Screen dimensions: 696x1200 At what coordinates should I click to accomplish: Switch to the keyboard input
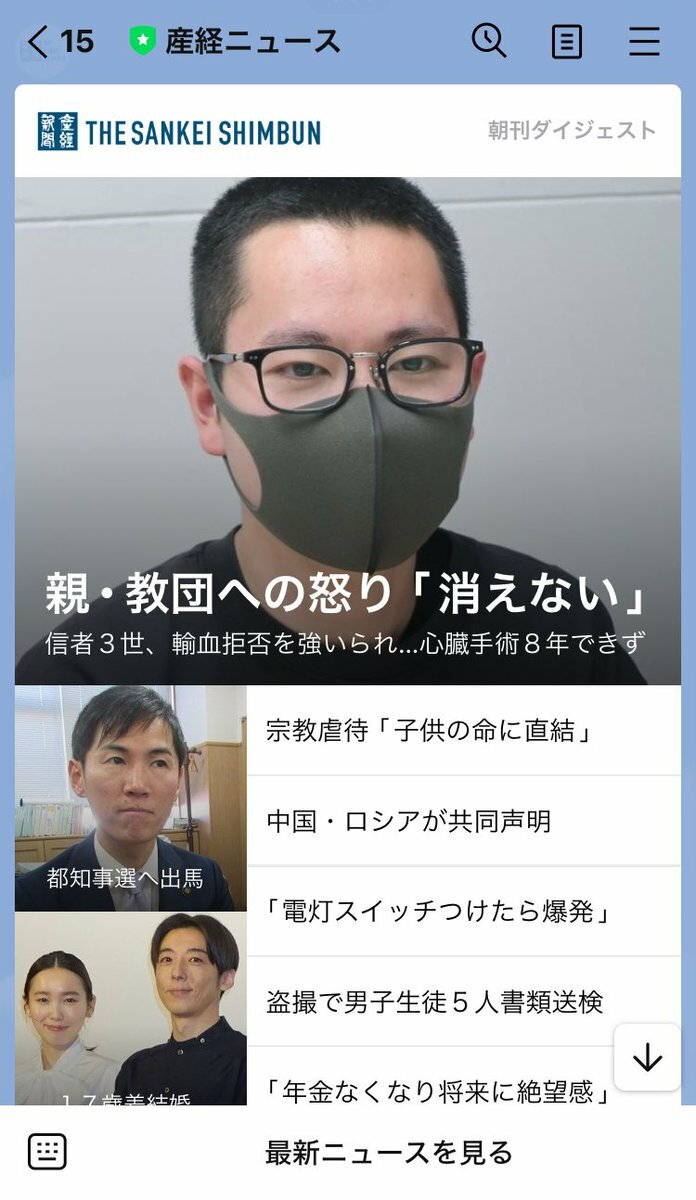click(x=47, y=1152)
